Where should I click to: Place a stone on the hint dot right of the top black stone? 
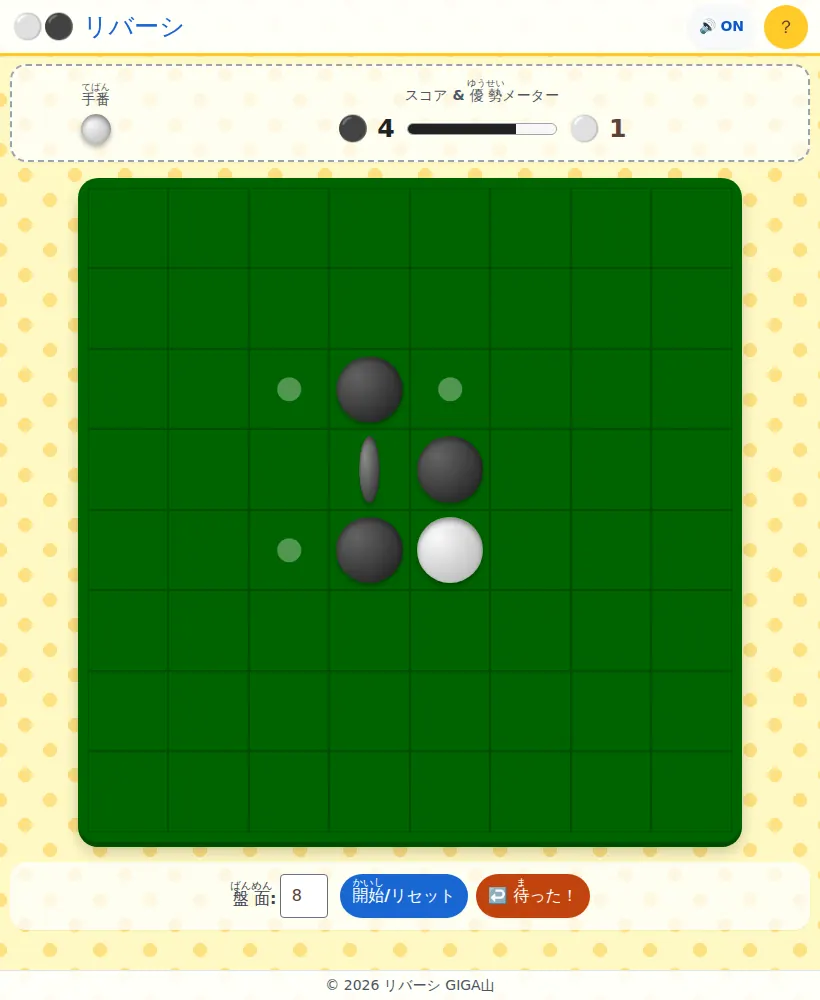[x=450, y=389]
